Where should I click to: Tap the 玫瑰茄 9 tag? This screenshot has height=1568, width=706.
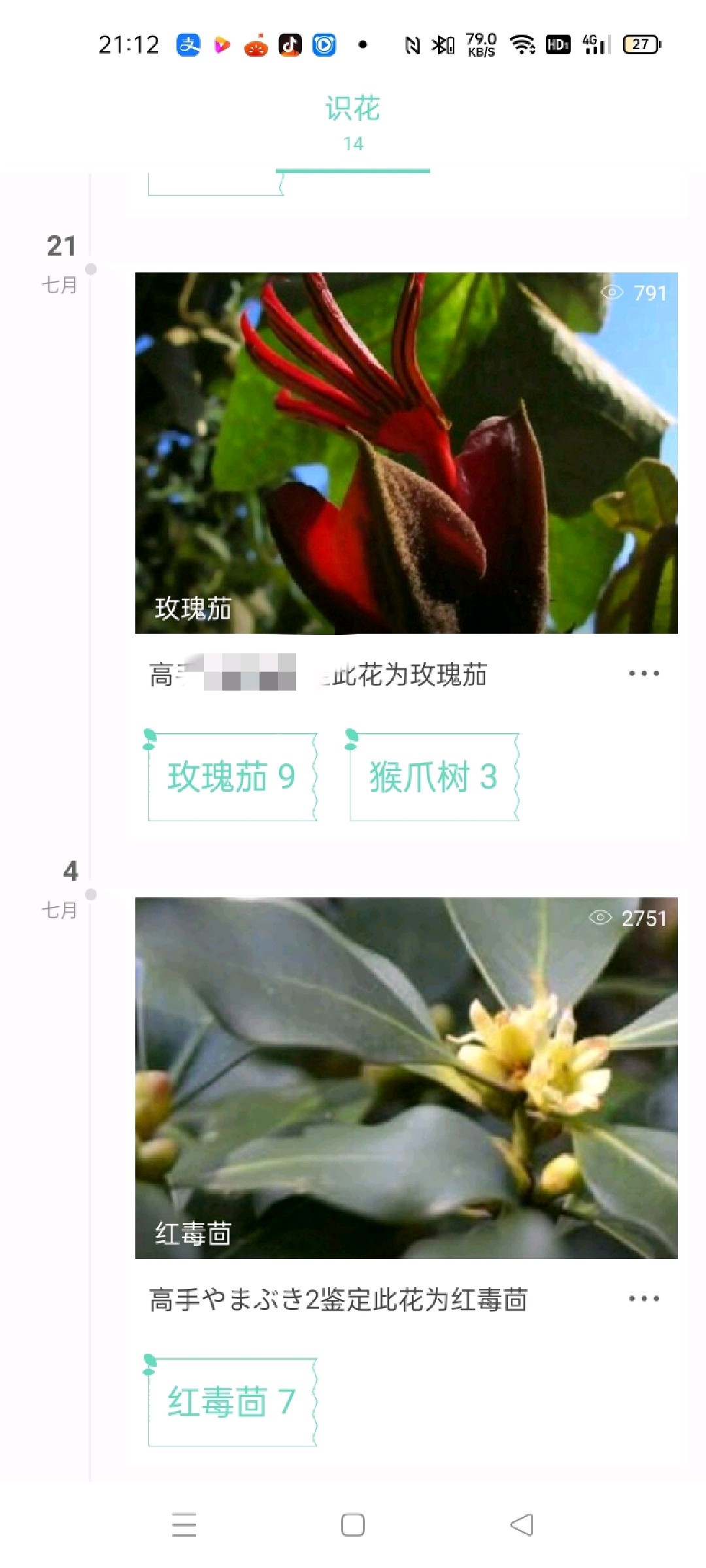pos(231,777)
